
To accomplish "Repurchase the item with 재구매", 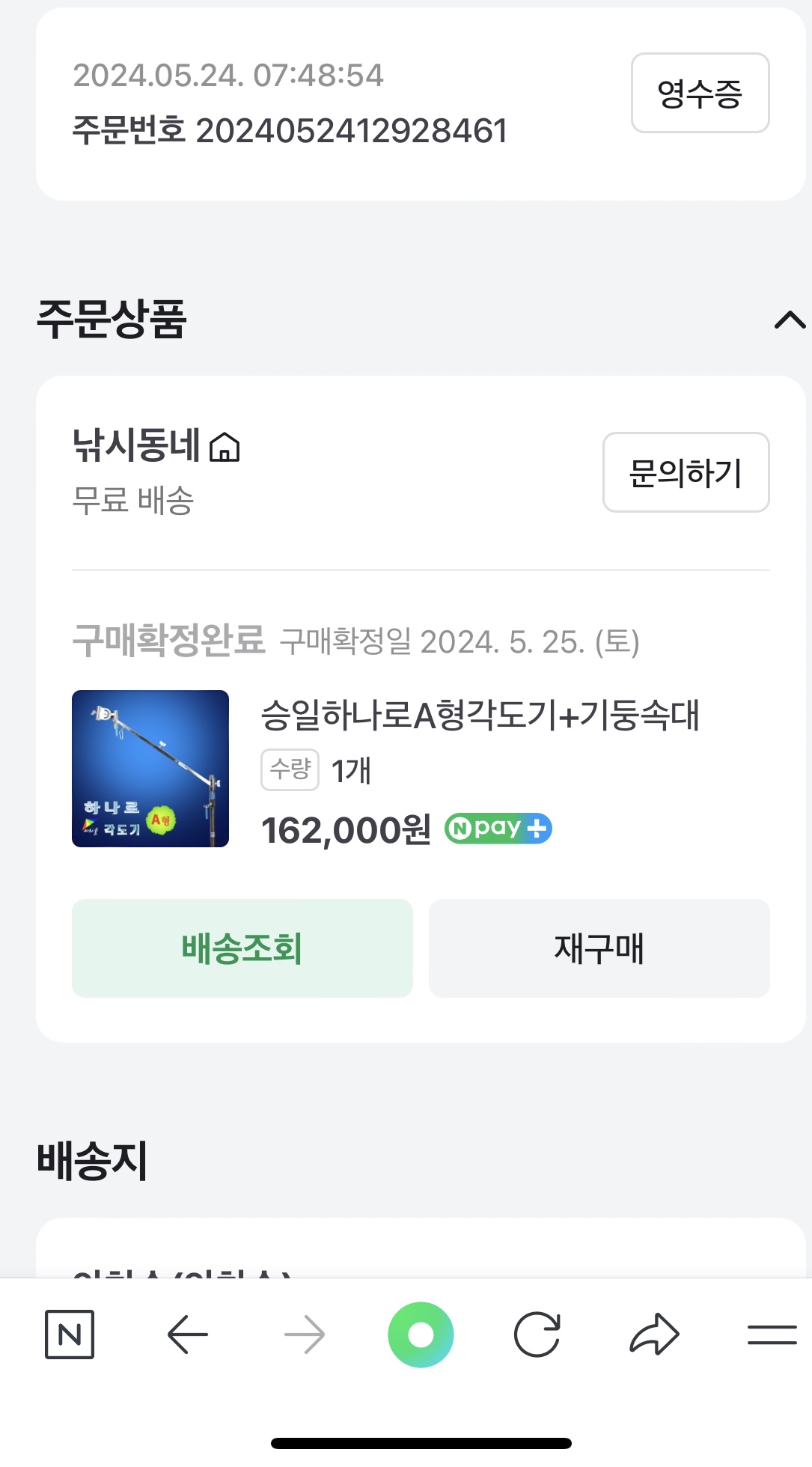I will [599, 948].
